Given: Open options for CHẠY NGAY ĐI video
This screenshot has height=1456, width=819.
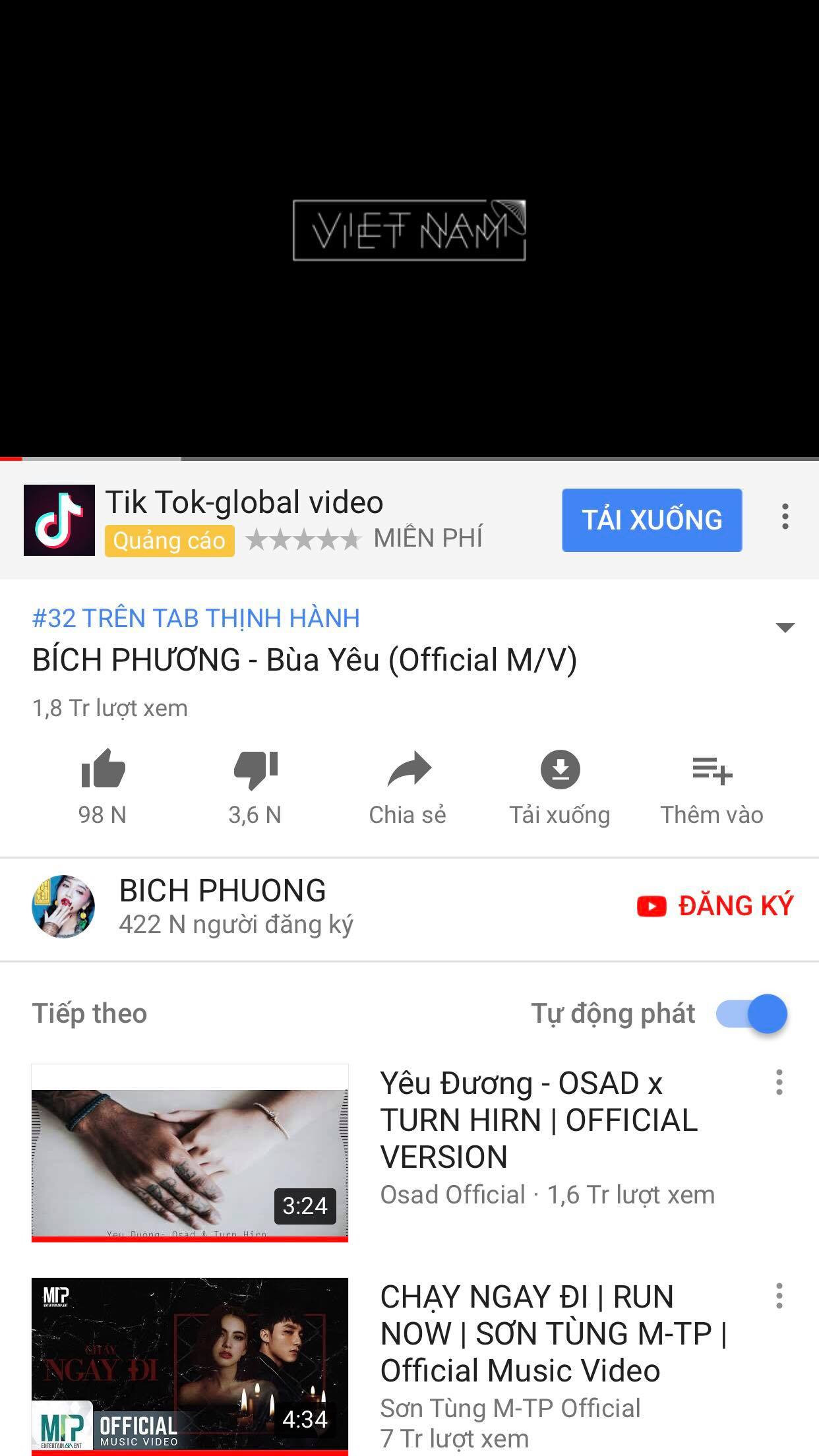Looking at the screenshot, I should coord(779,1296).
